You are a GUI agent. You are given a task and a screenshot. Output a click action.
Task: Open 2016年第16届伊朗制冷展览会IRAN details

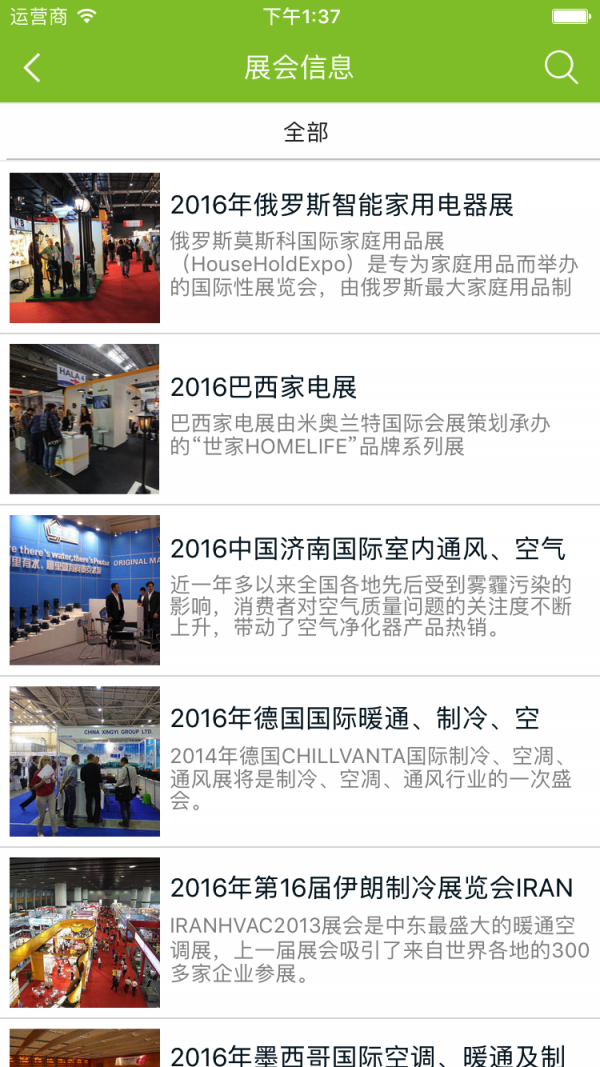(x=371, y=888)
